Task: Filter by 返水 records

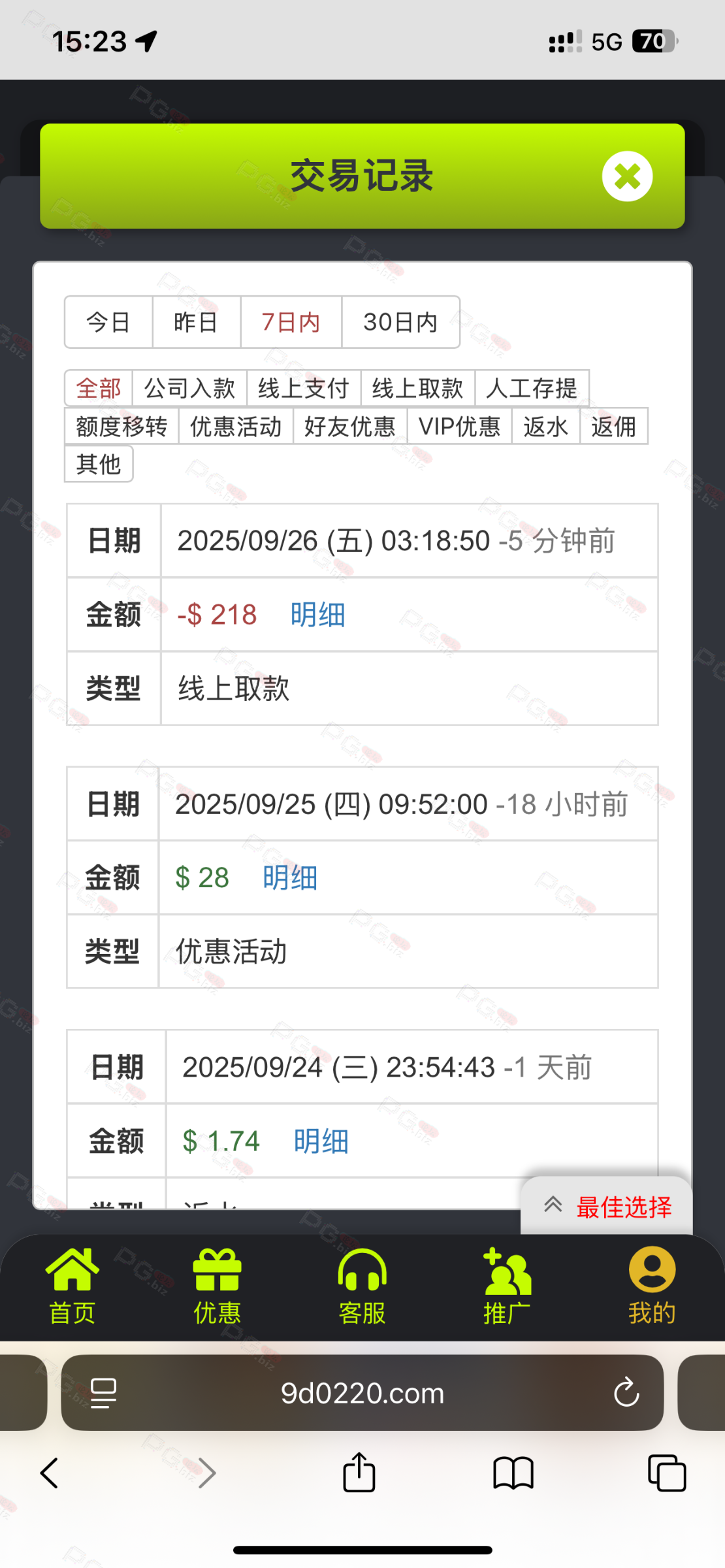Action: pyautogui.click(x=545, y=426)
